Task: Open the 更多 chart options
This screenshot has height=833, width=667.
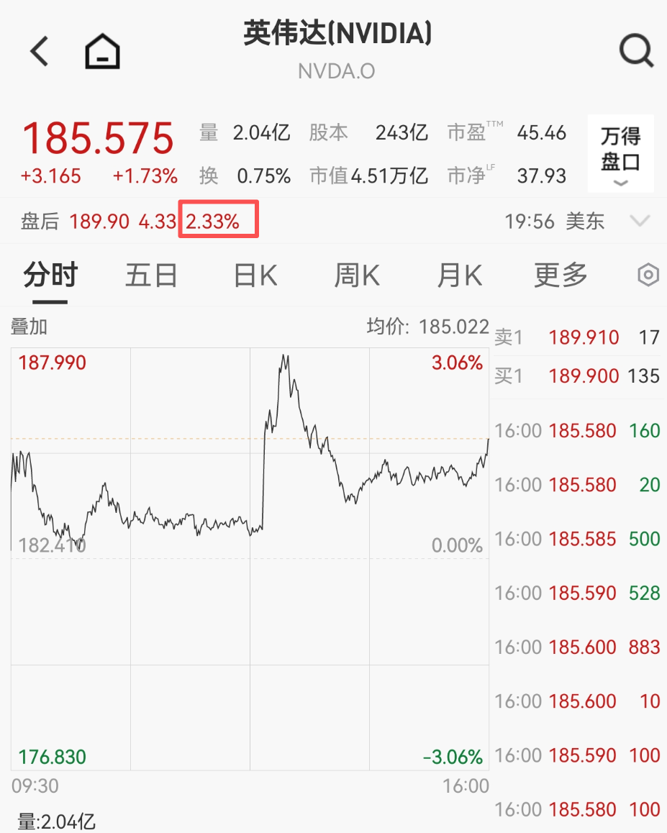Action: click(561, 275)
